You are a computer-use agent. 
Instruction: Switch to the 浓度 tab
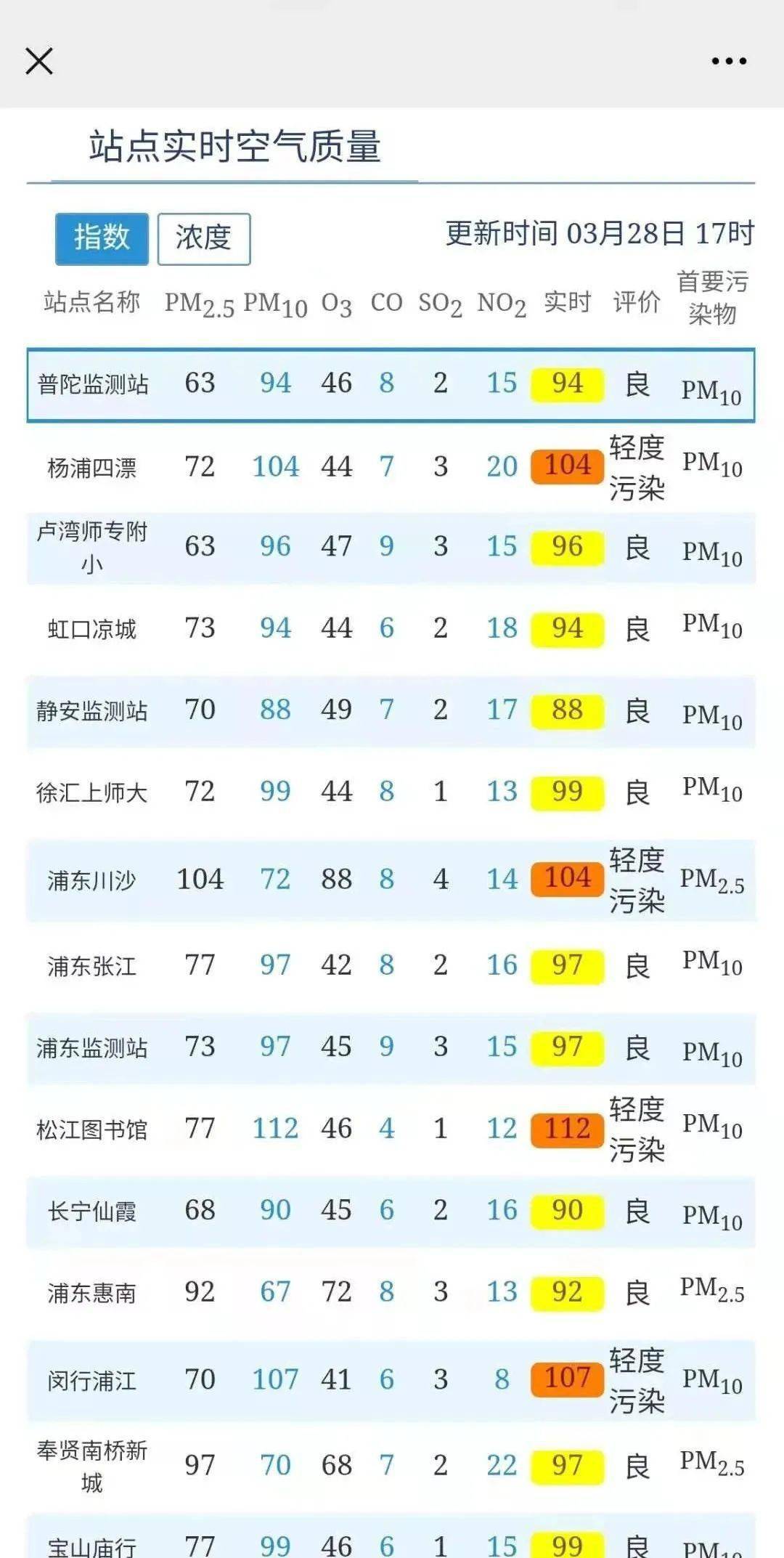coord(204,238)
